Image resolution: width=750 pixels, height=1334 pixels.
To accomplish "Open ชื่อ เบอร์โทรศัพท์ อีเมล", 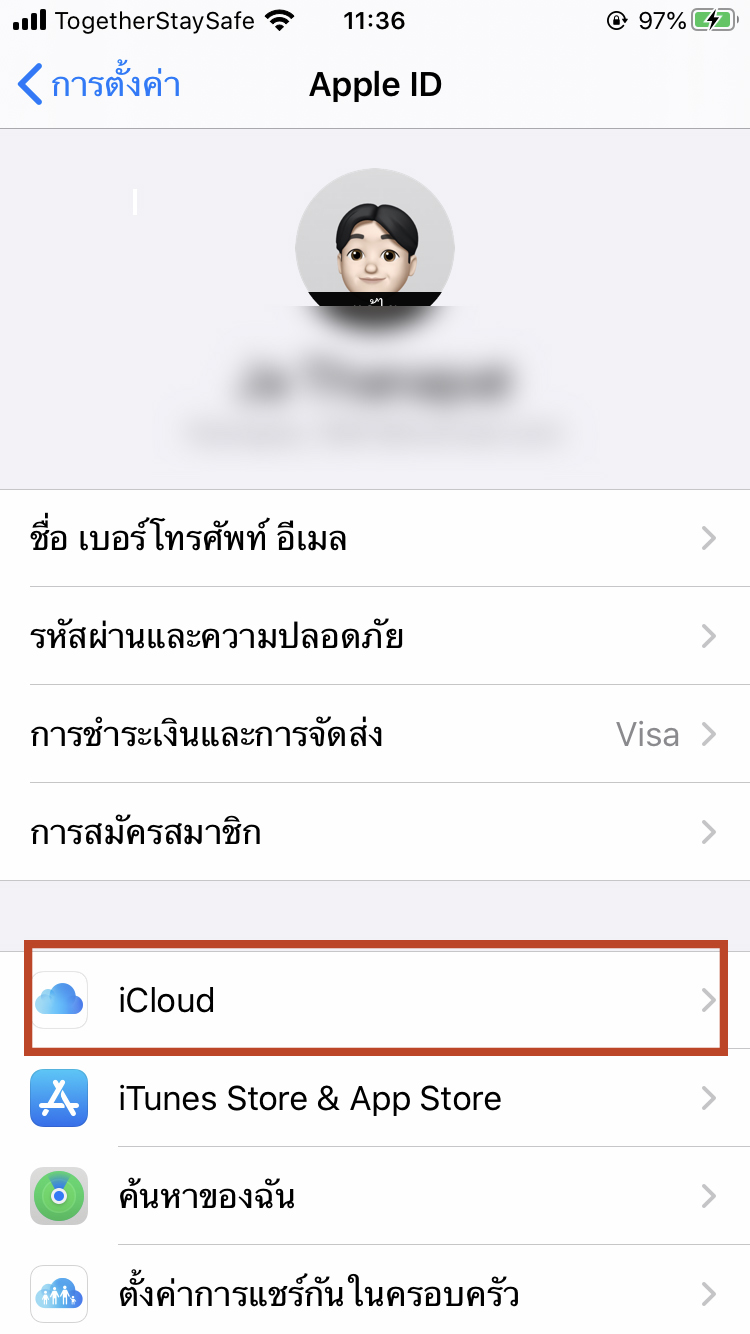I will click(x=375, y=539).
